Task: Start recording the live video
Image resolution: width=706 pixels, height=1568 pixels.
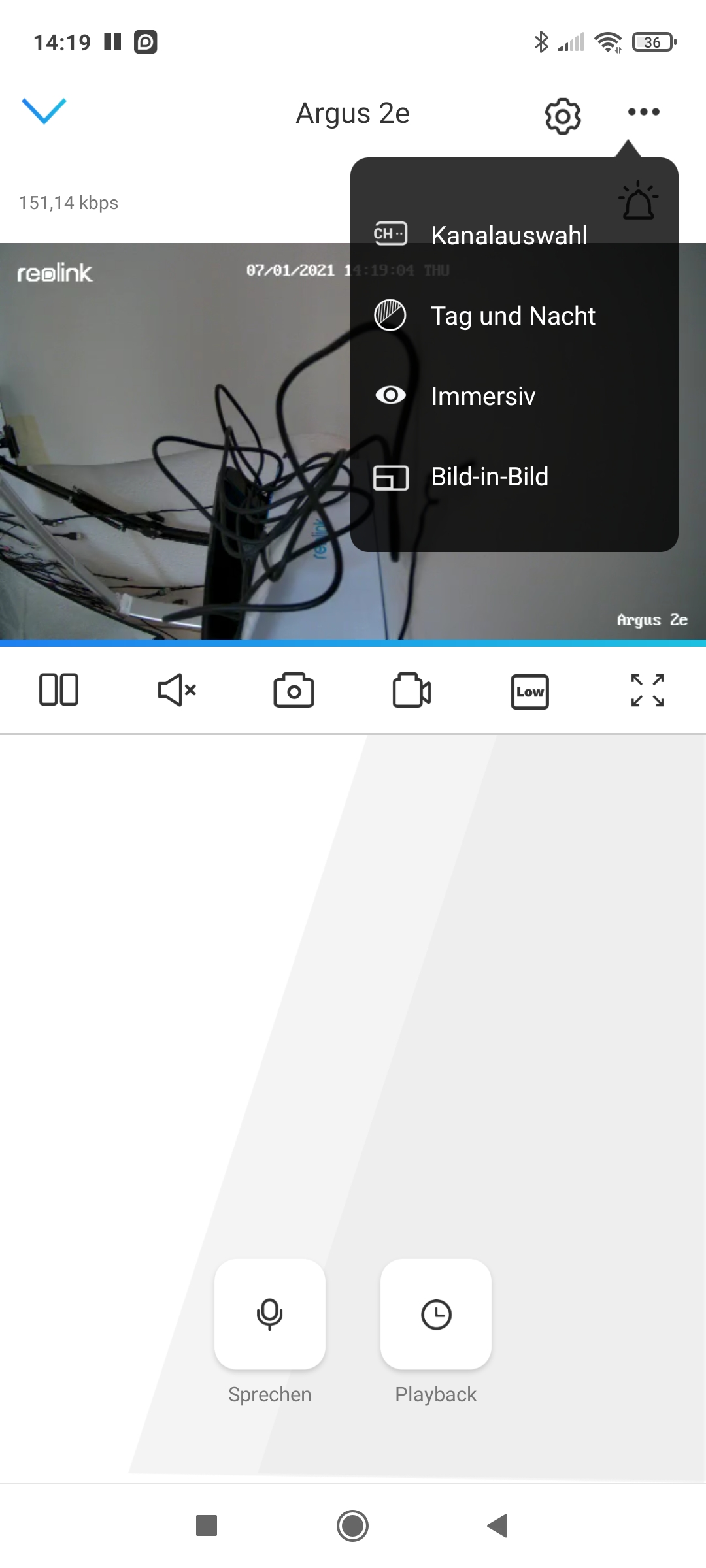Action: [412, 691]
